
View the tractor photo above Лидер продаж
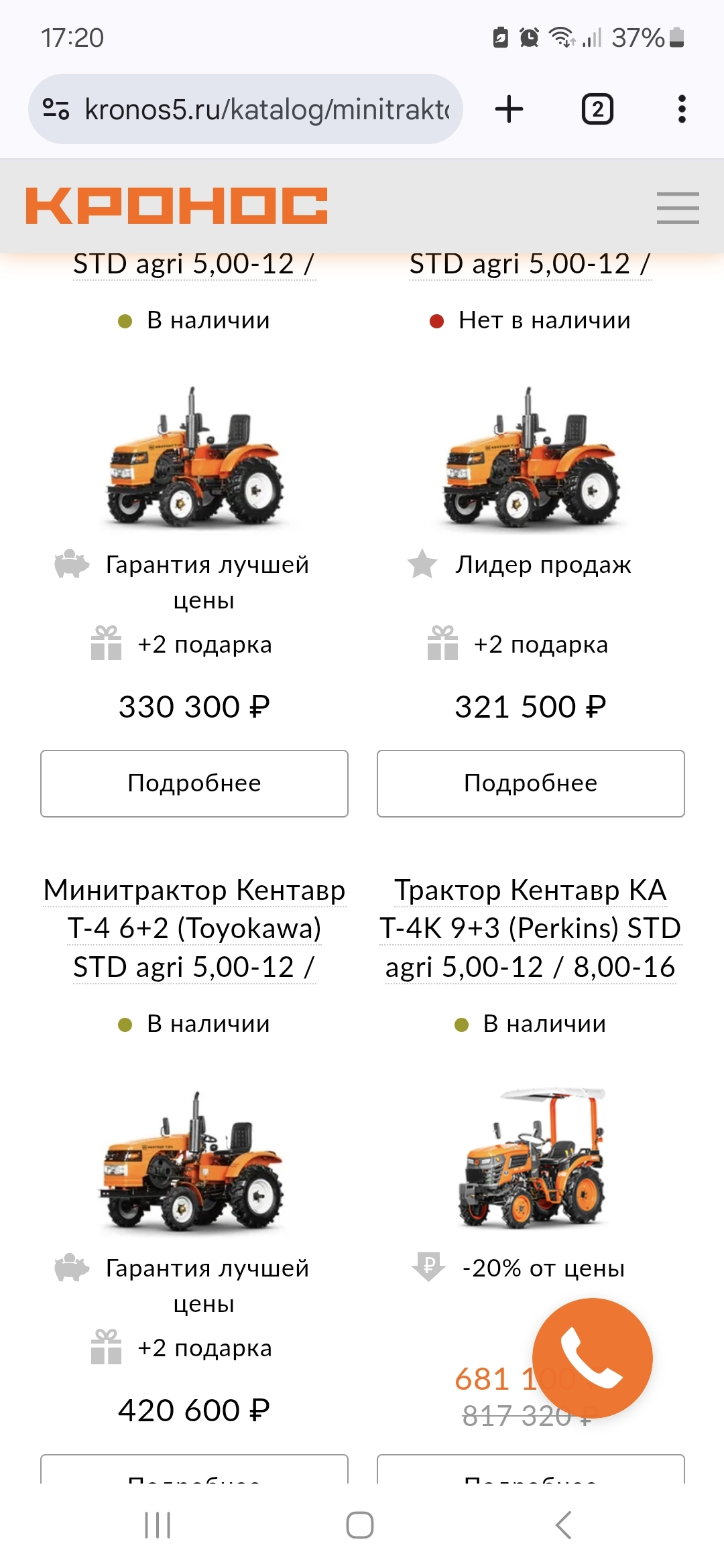pos(530,459)
